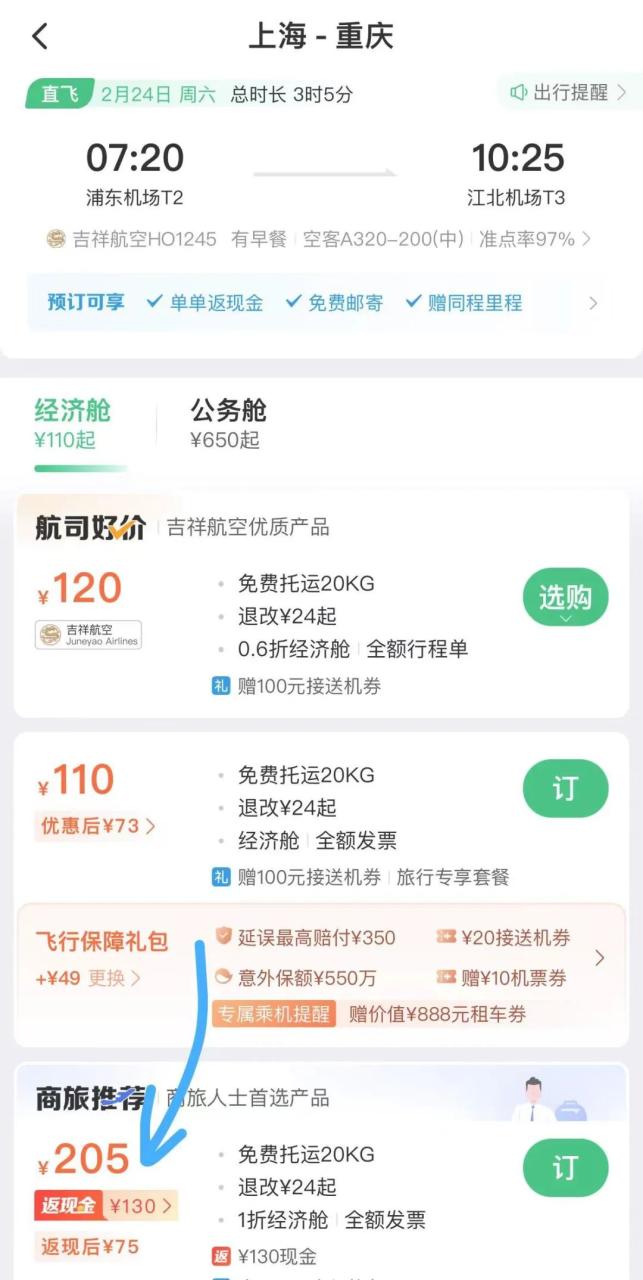Open the 返现金 ¥130 cashback details
The height and width of the screenshot is (1280, 643).
tap(106, 1206)
